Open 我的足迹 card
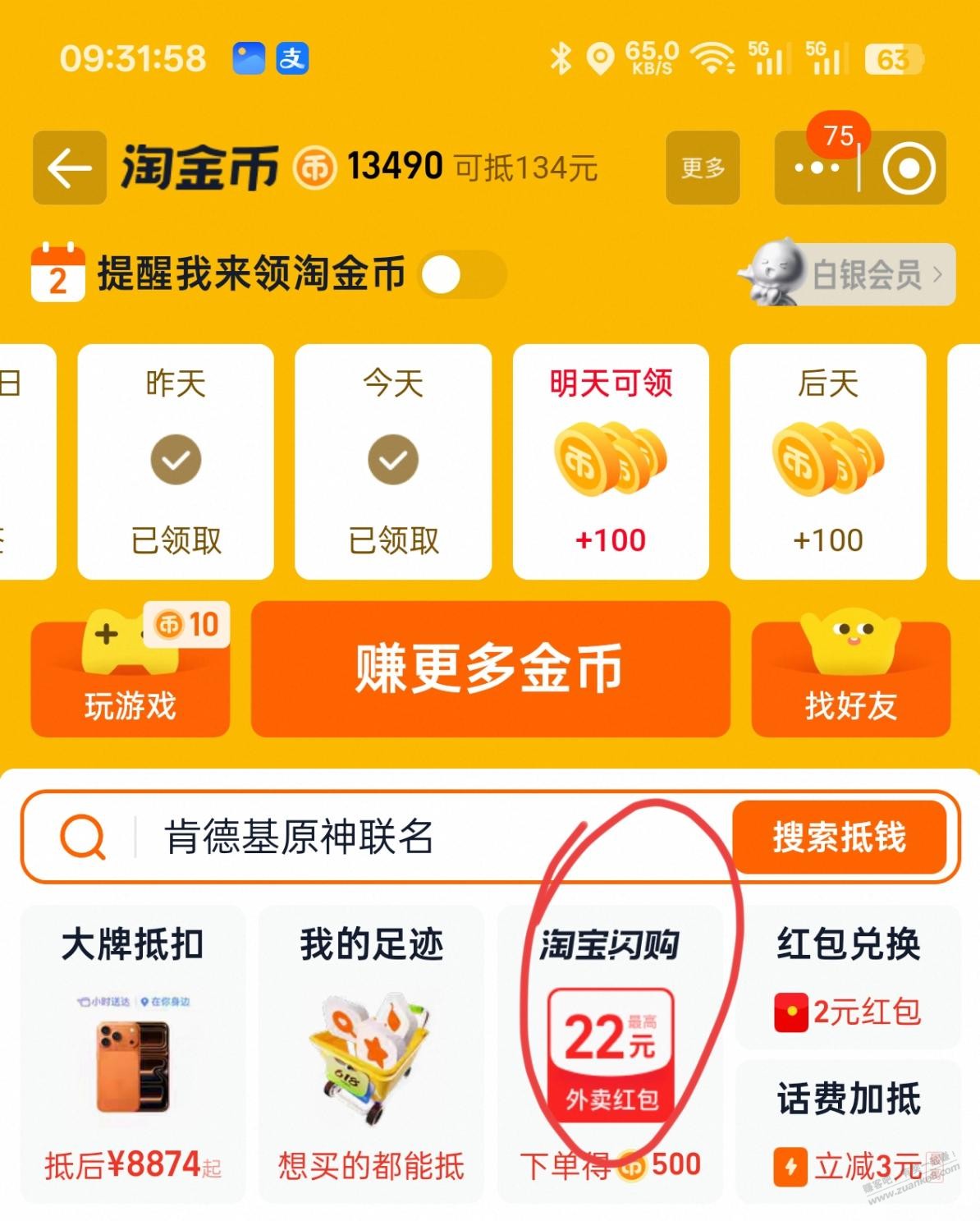The image size is (980, 1221). (x=371, y=1053)
